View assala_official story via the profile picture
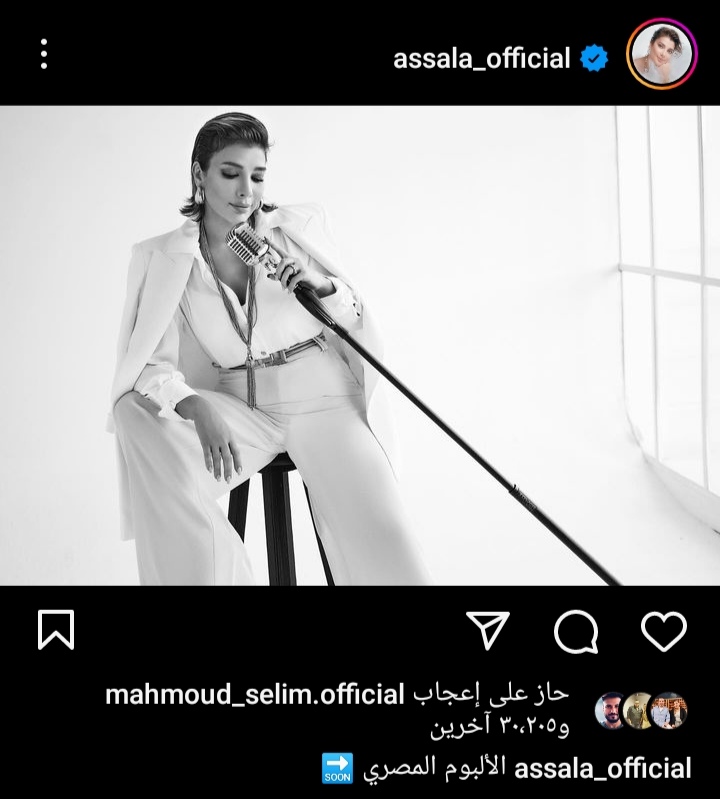720x799 pixels. click(661, 54)
